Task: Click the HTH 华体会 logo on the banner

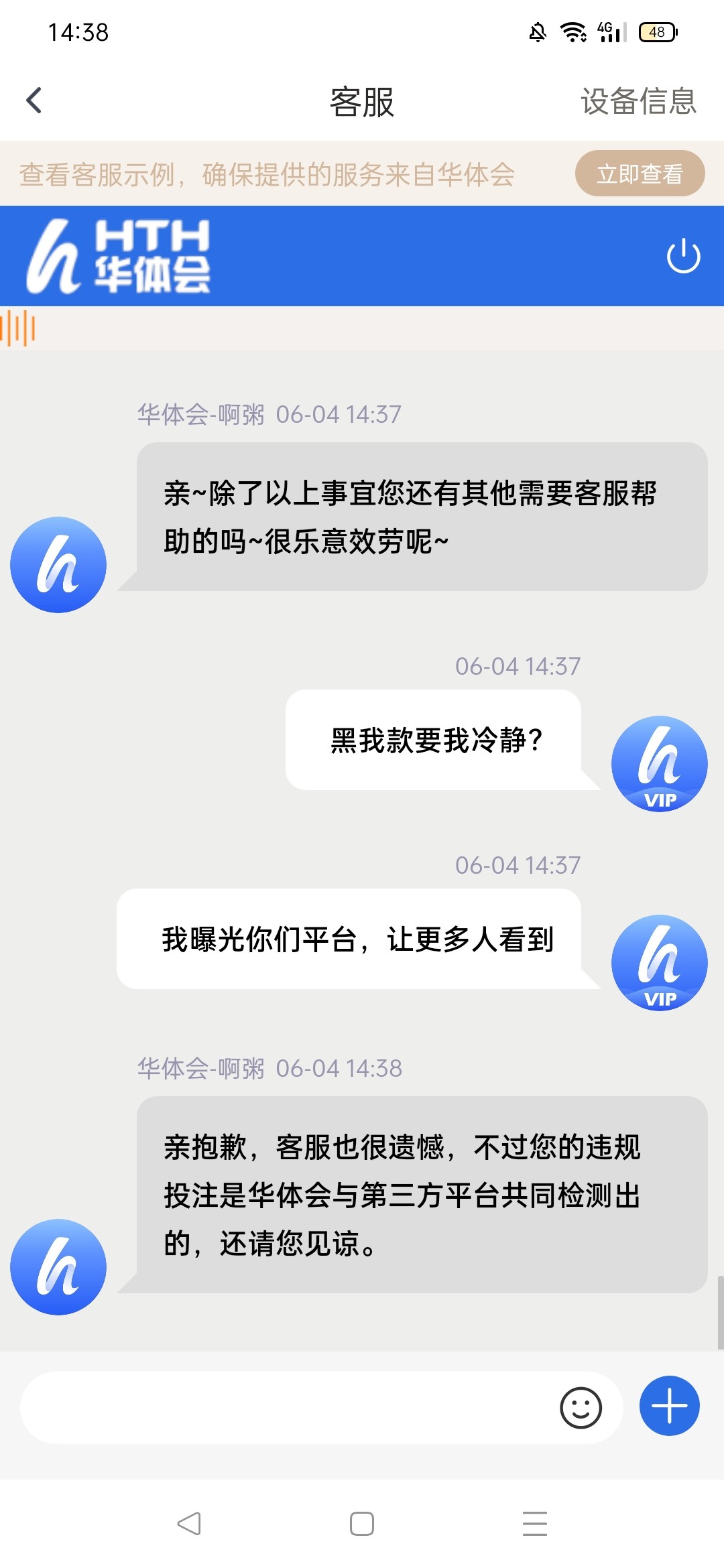Action: (121, 255)
